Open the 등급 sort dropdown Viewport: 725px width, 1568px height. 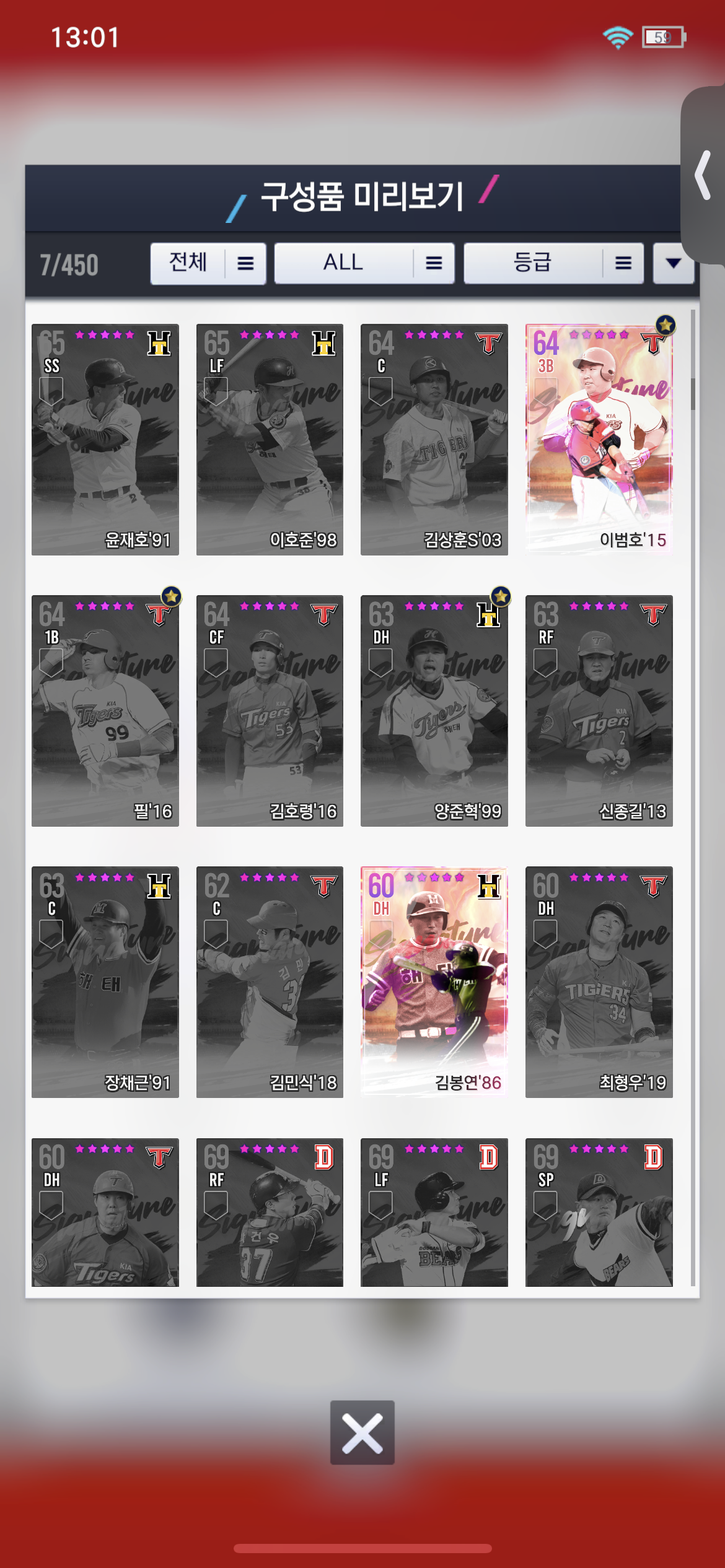click(x=553, y=263)
